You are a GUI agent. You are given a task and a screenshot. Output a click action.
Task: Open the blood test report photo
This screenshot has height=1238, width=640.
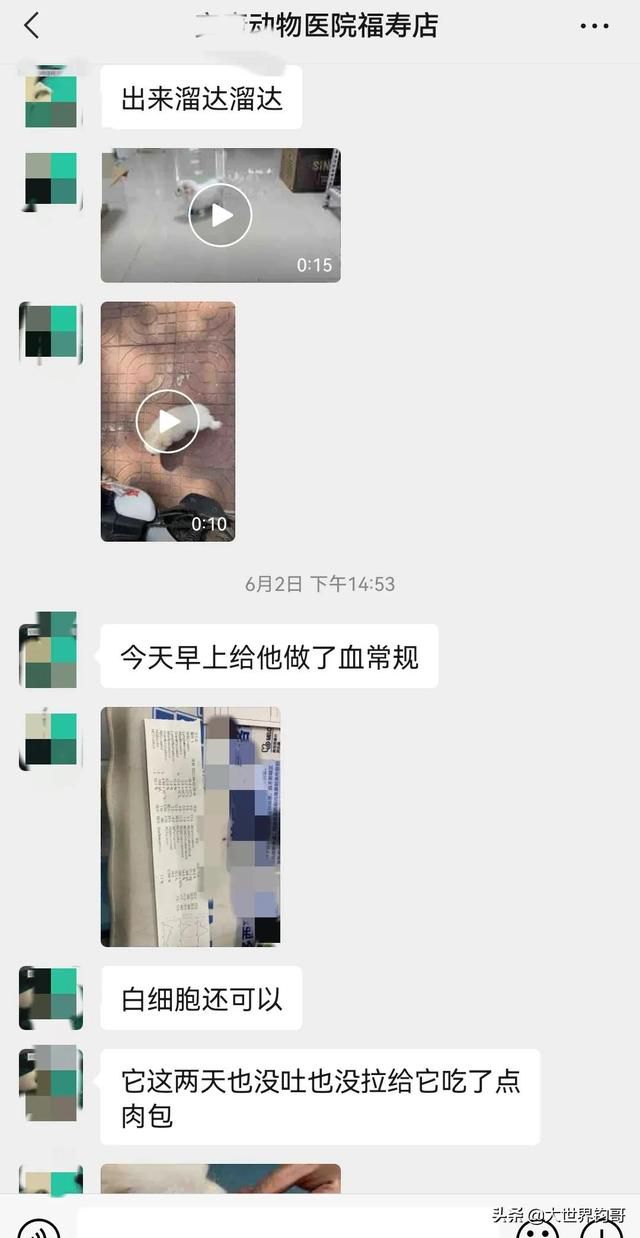(x=190, y=826)
